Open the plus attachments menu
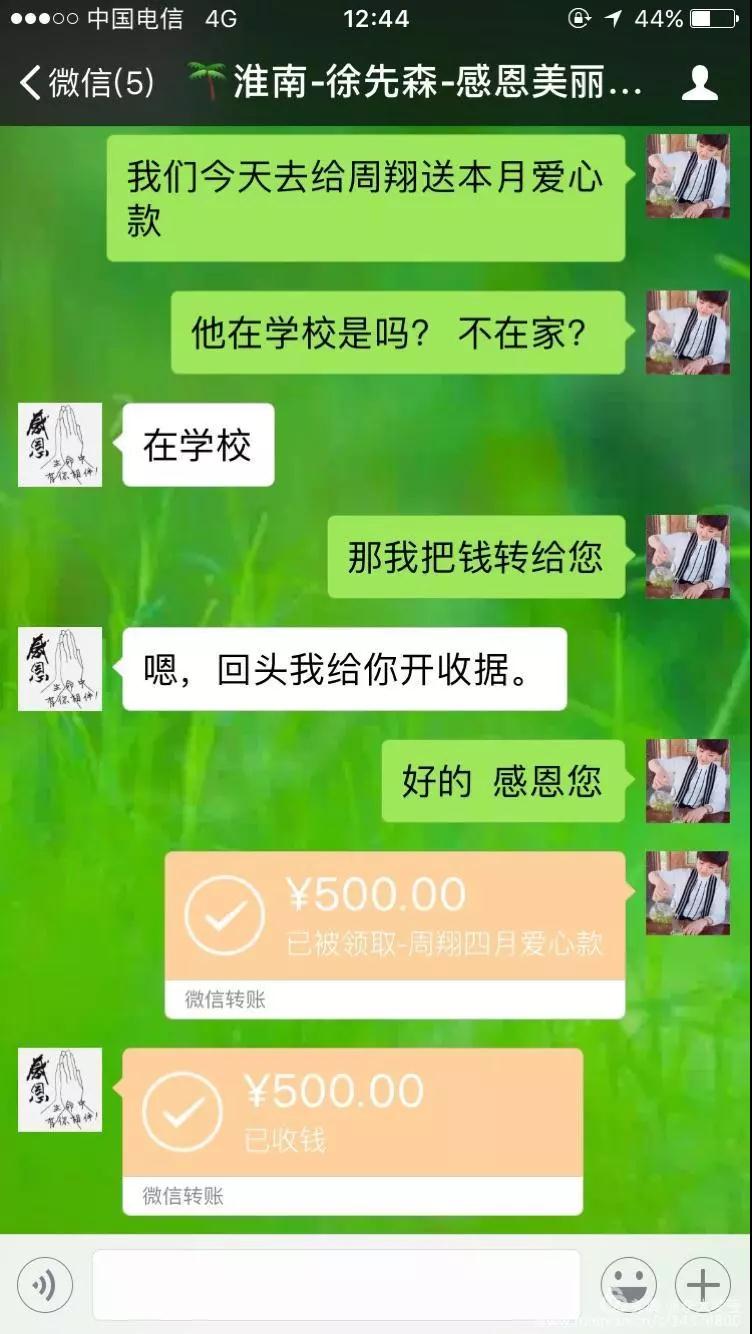Image resolution: width=752 pixels, height=1334 pixels. [703, 1285]
